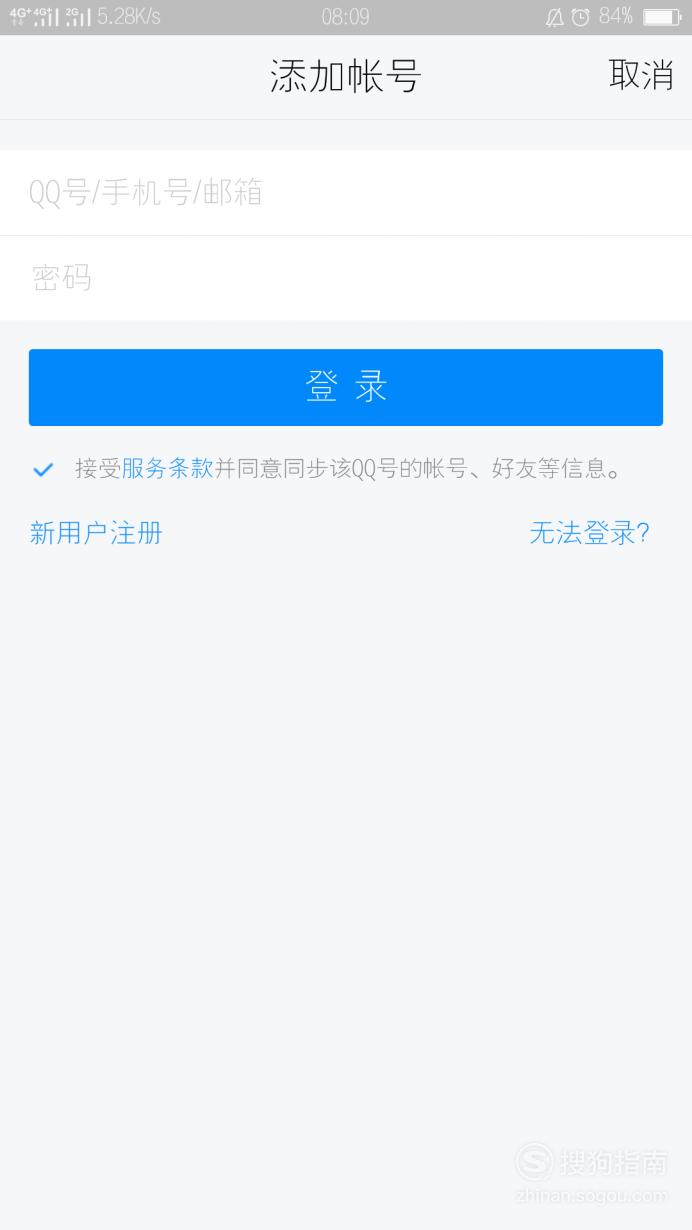Focus the QQ号/手机号/邮箱 field

coord(346,192)
